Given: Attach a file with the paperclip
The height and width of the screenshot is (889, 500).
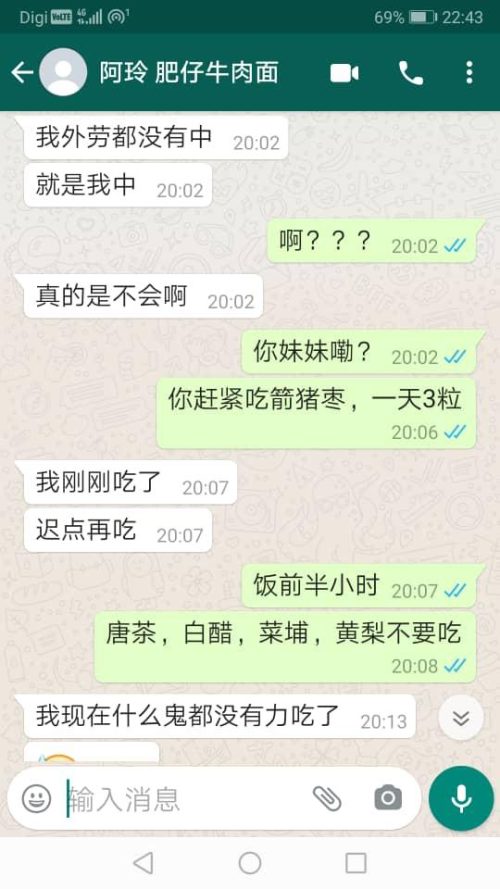Looking at the screenshot, I should click(327, 798).
